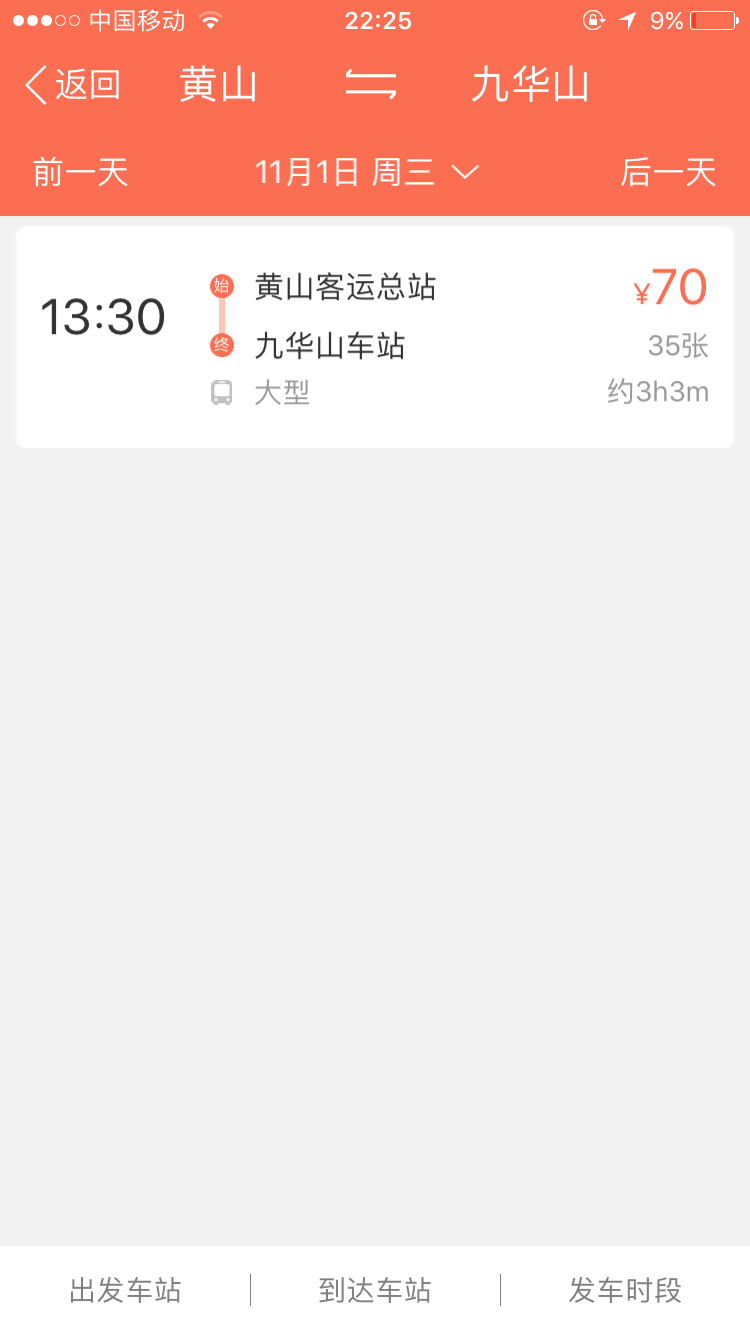
Task: Select the 13:30 bus to 九华山车站
Action: pos(375,337)
